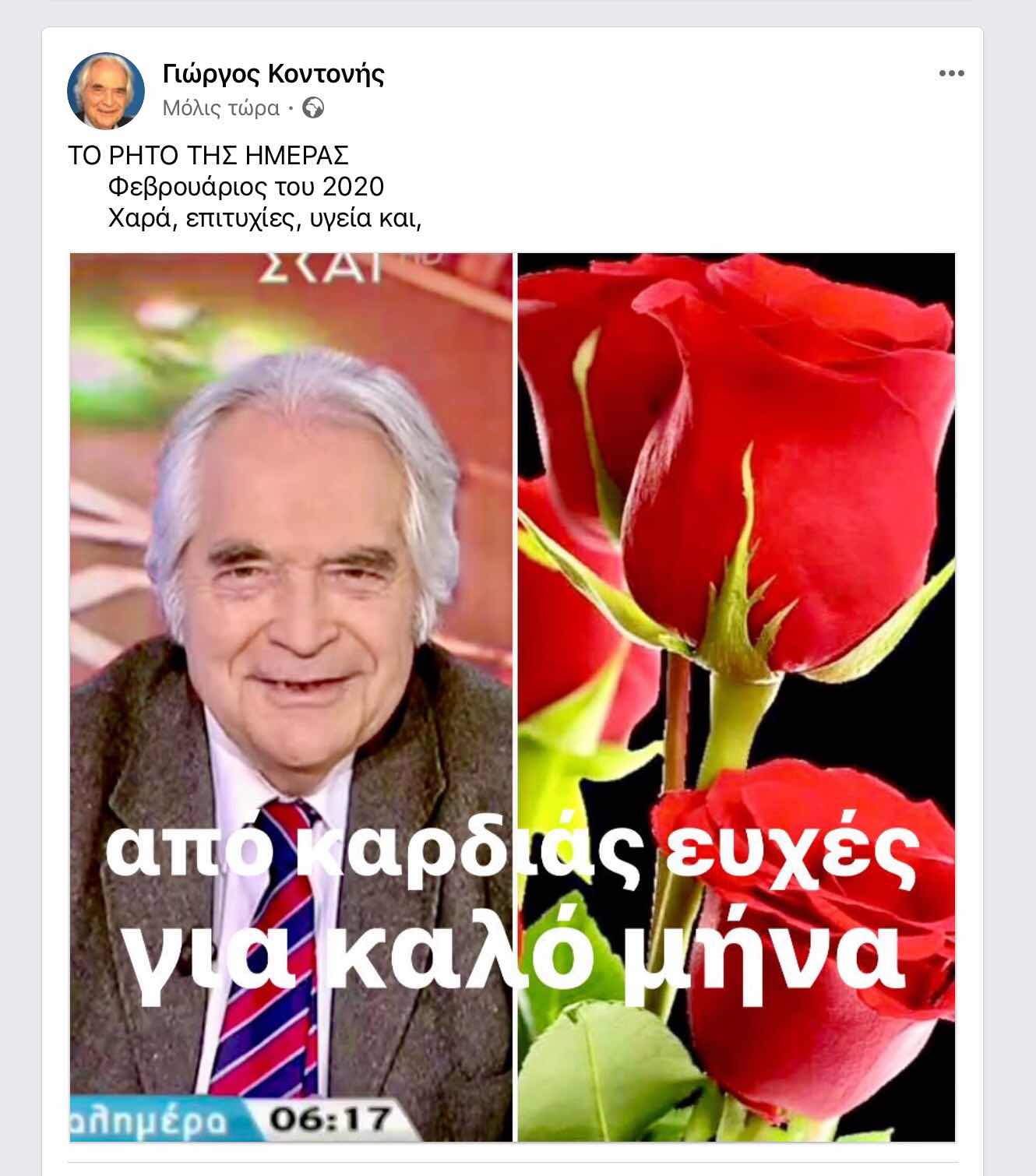Tap the public audience globe icon
Screen dimensions: 1036x1176
click(313, 107)
